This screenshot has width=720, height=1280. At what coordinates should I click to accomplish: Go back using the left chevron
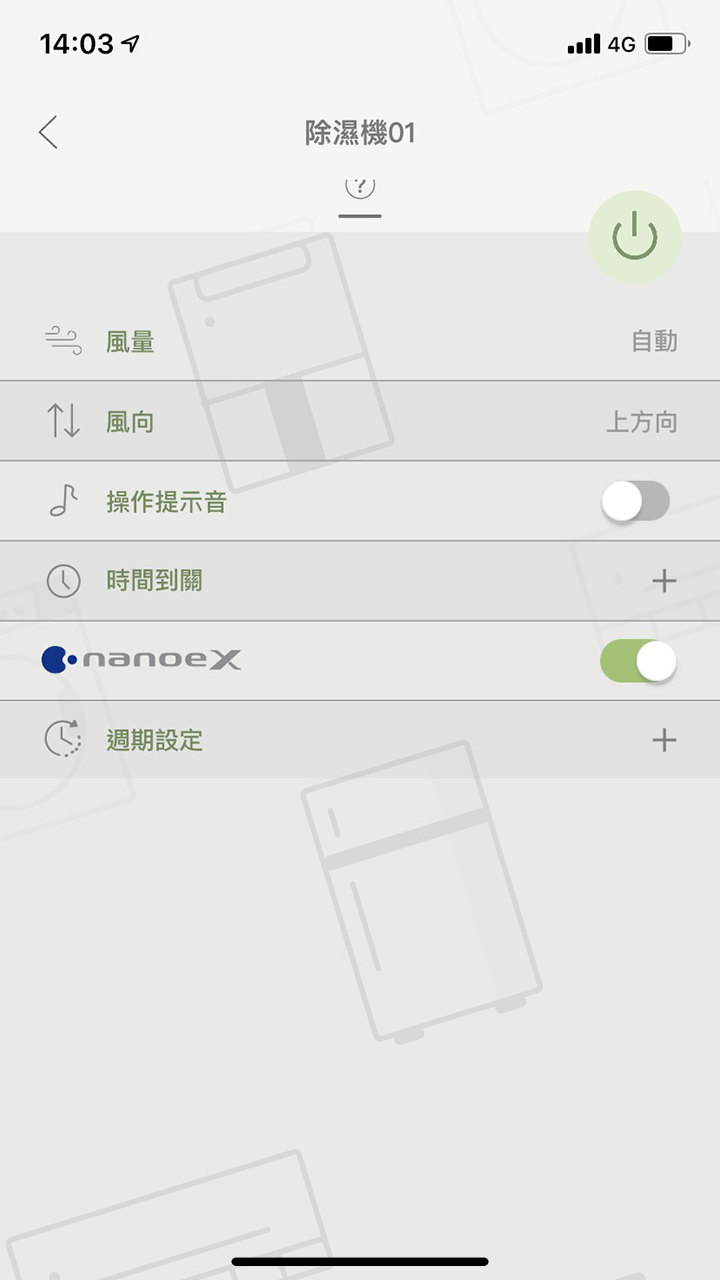[48, 132]
